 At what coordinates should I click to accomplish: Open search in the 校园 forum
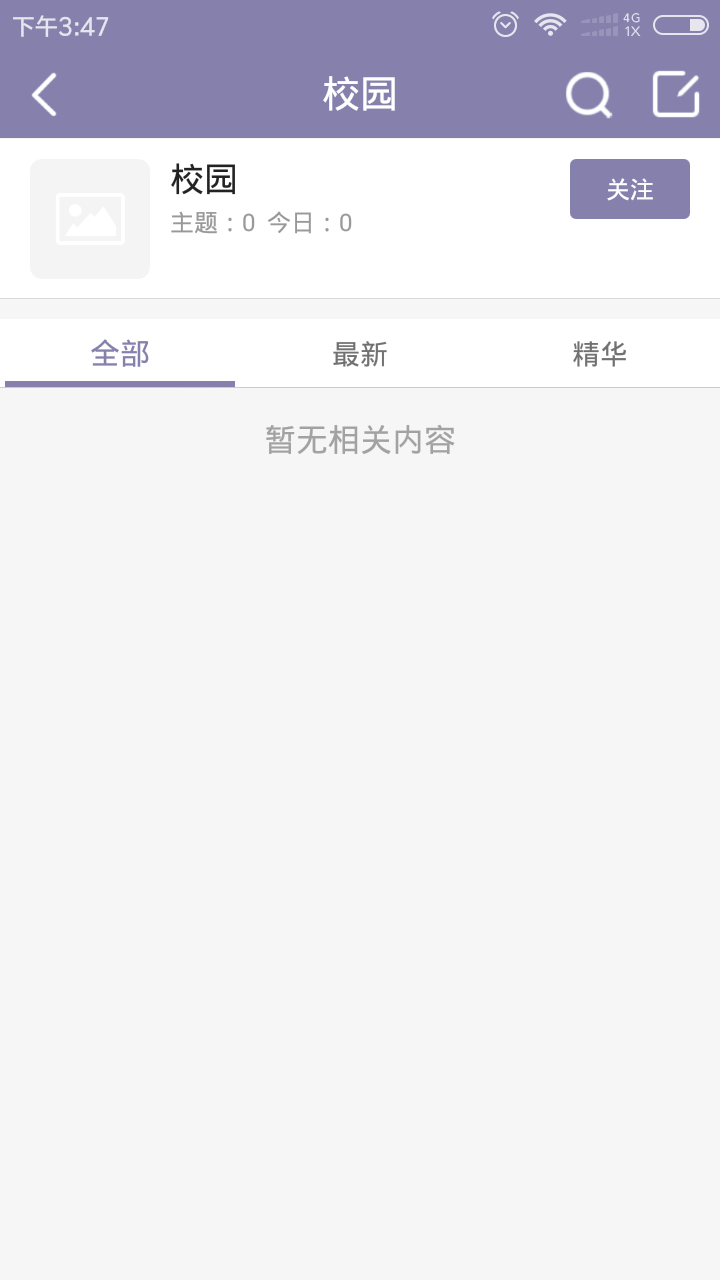tap(588, 95)
